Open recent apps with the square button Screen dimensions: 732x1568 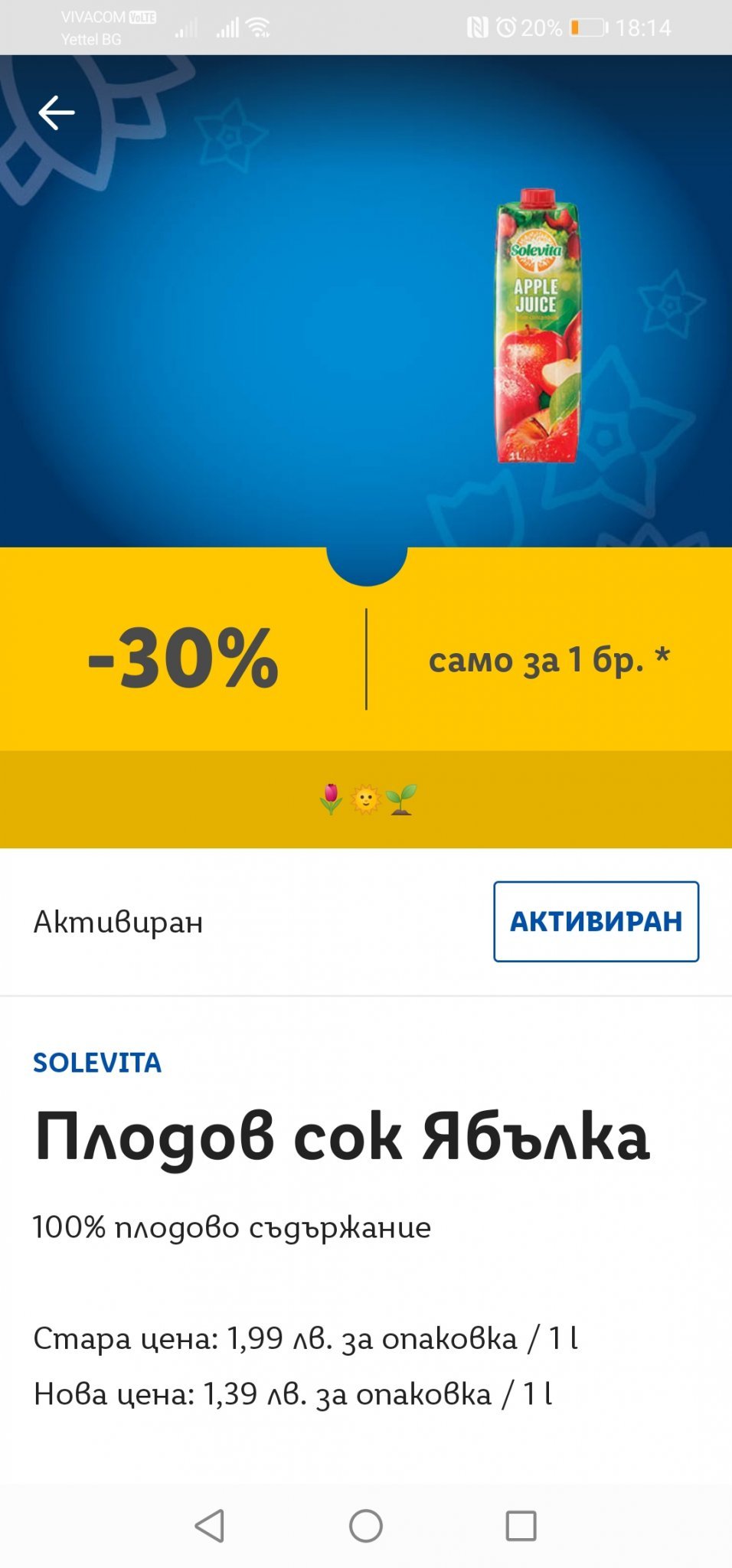pos(521,1526)
